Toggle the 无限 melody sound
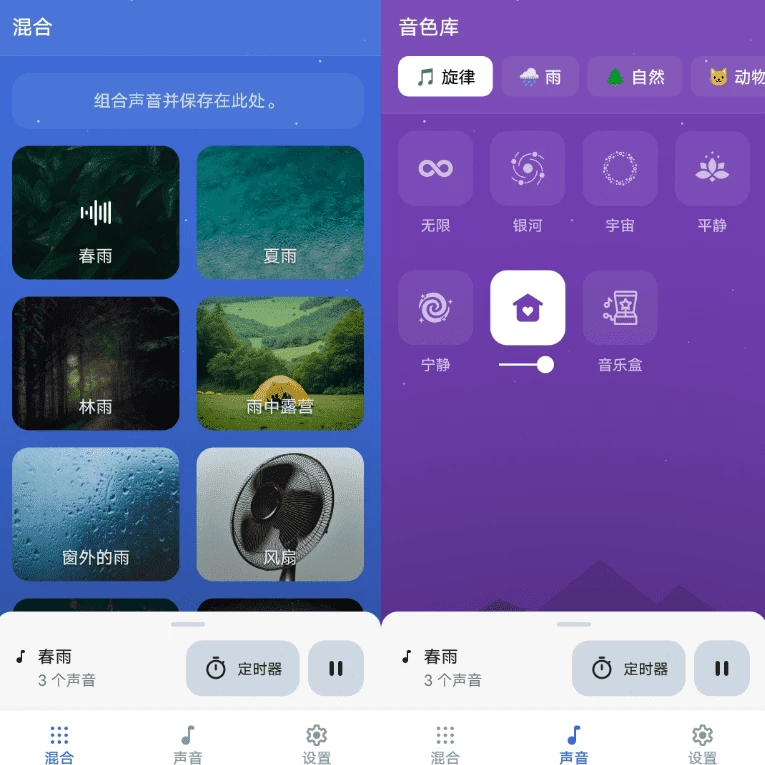This screenshot has width=765, height=765. [436, 169]
